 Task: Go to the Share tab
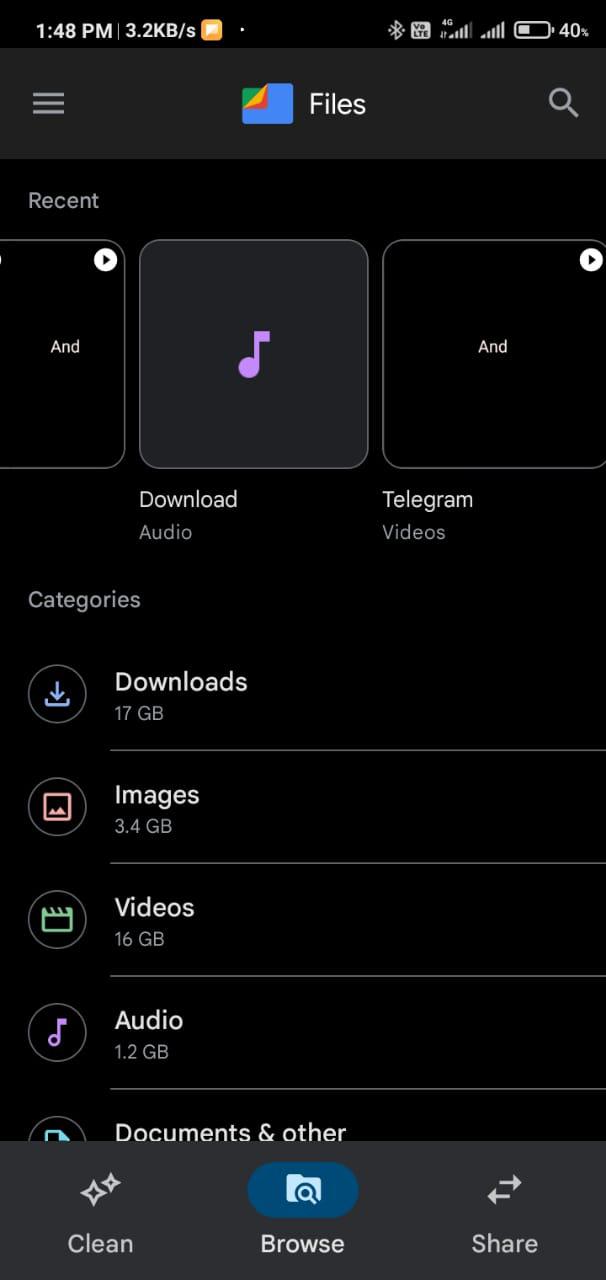504,1214
